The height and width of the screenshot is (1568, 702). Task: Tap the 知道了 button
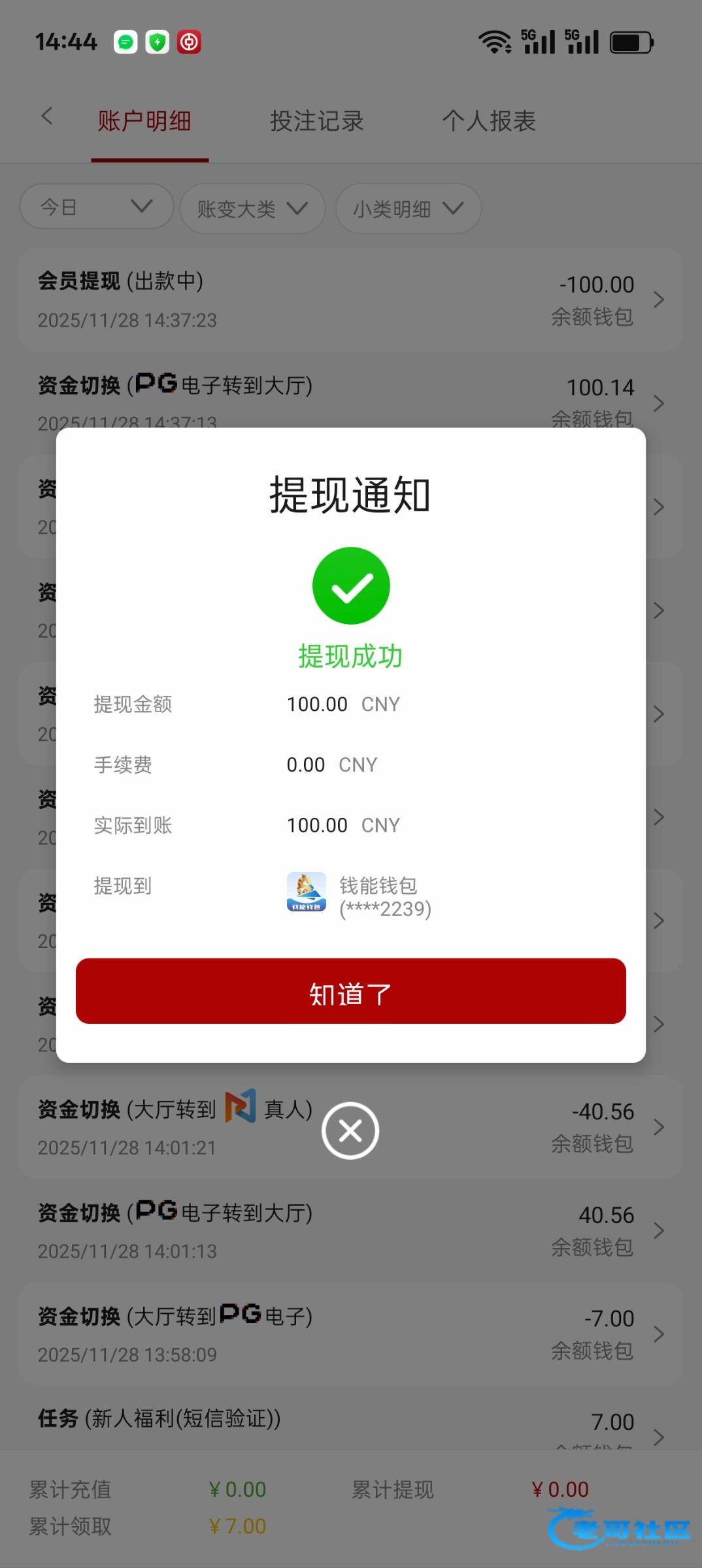coord(351,990)
